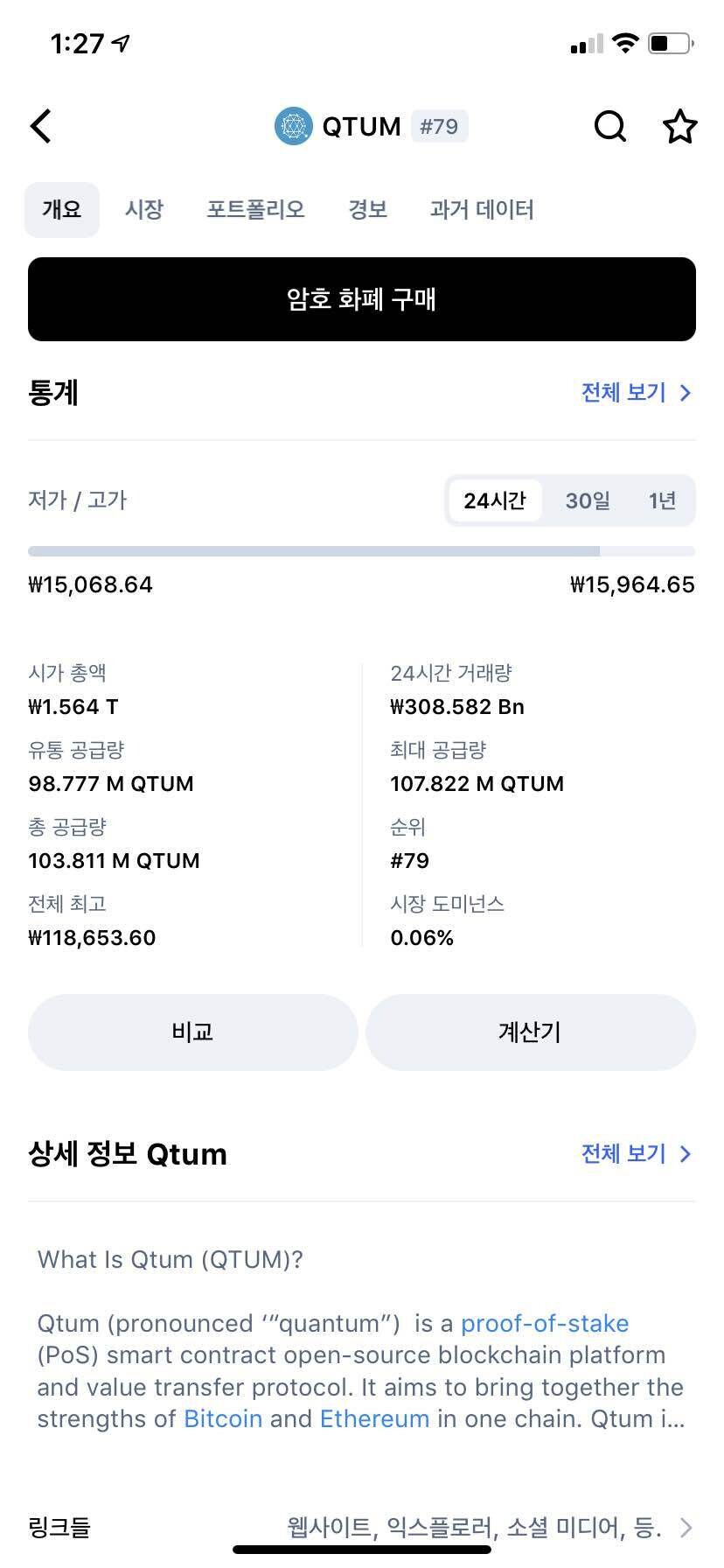Screen dimensions: 724x1568
Task: Open 전체 보기 next to 상세 정보 Qtum
Action: click(x=636, y=1153)
